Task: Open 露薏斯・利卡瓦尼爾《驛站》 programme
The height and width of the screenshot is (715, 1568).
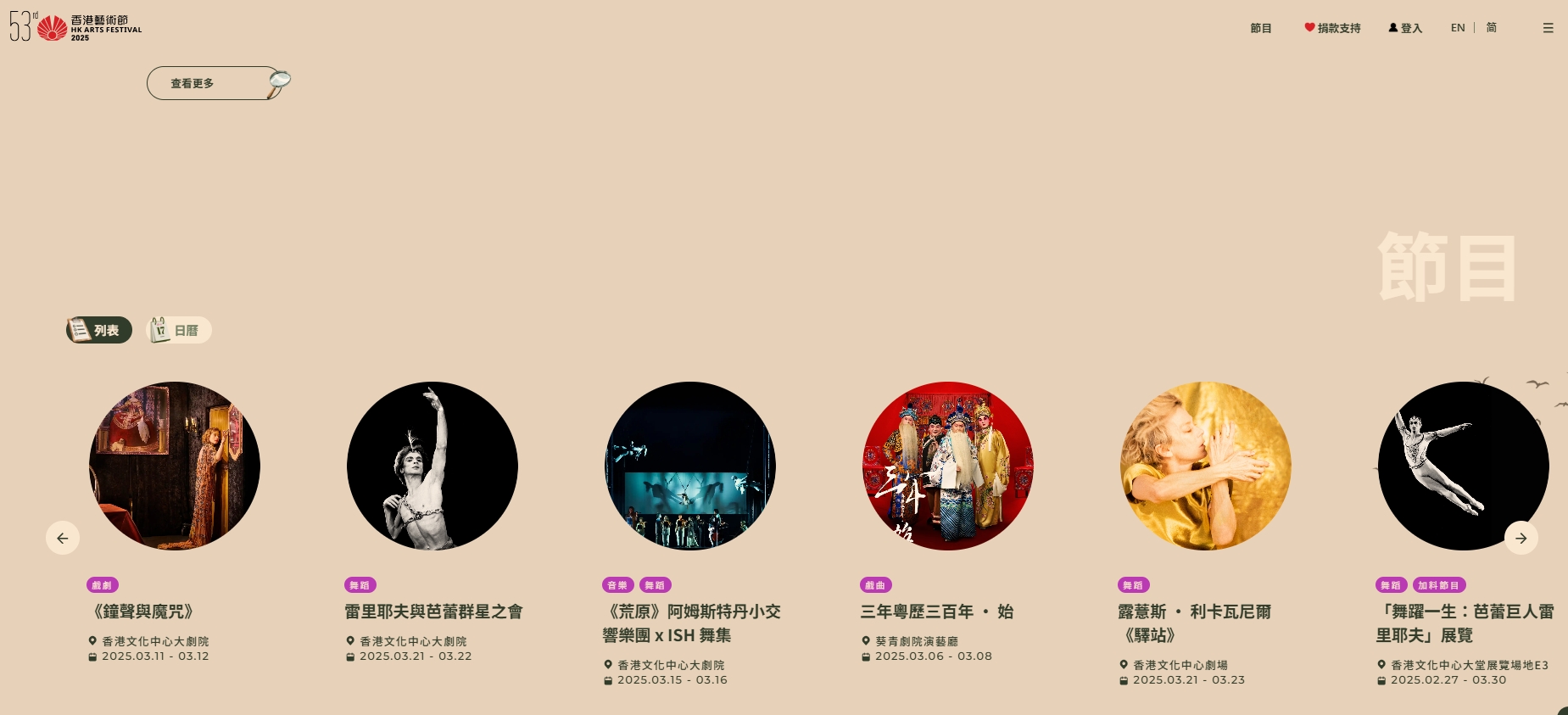Action: (1206, 466)
